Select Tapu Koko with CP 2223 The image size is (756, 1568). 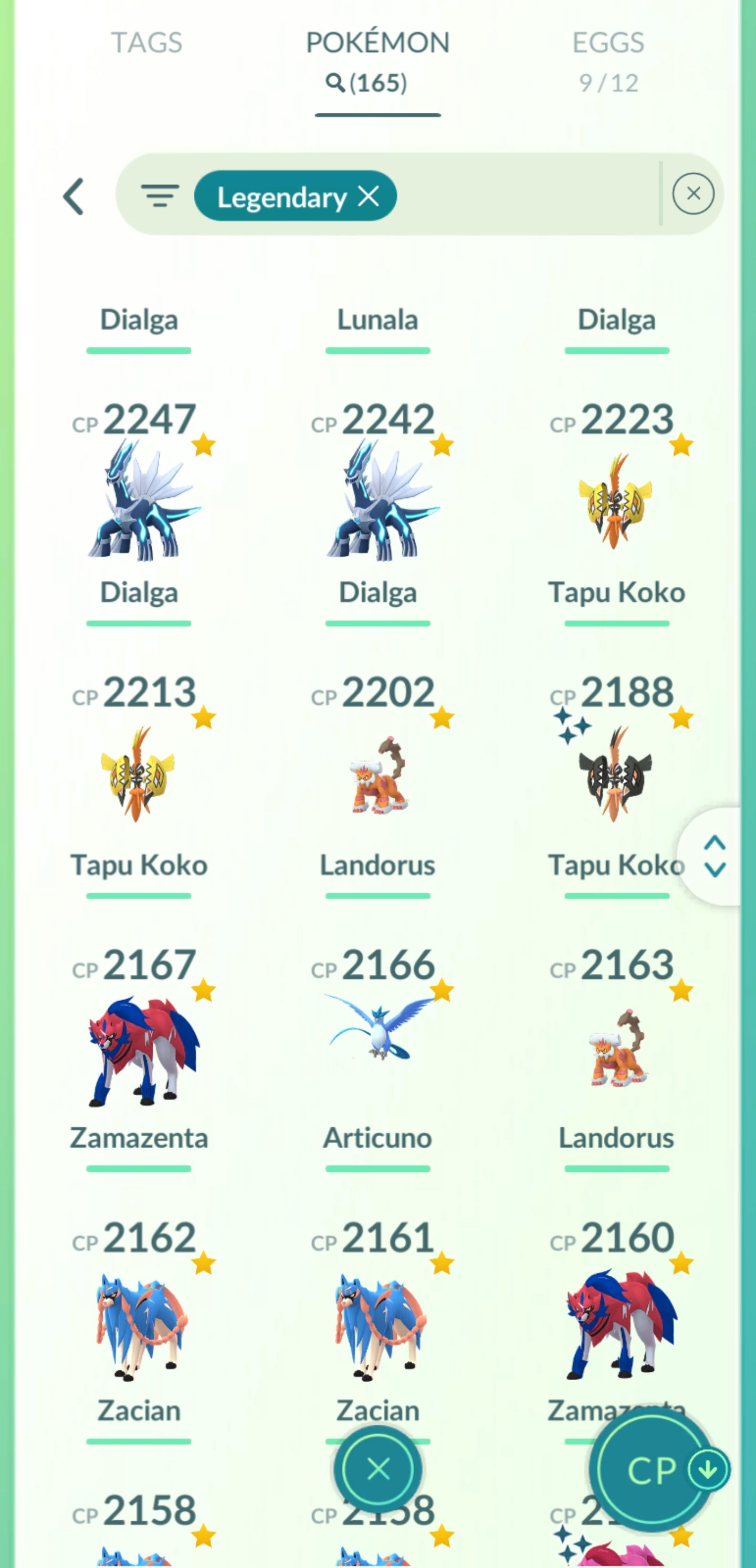(616, 499)
